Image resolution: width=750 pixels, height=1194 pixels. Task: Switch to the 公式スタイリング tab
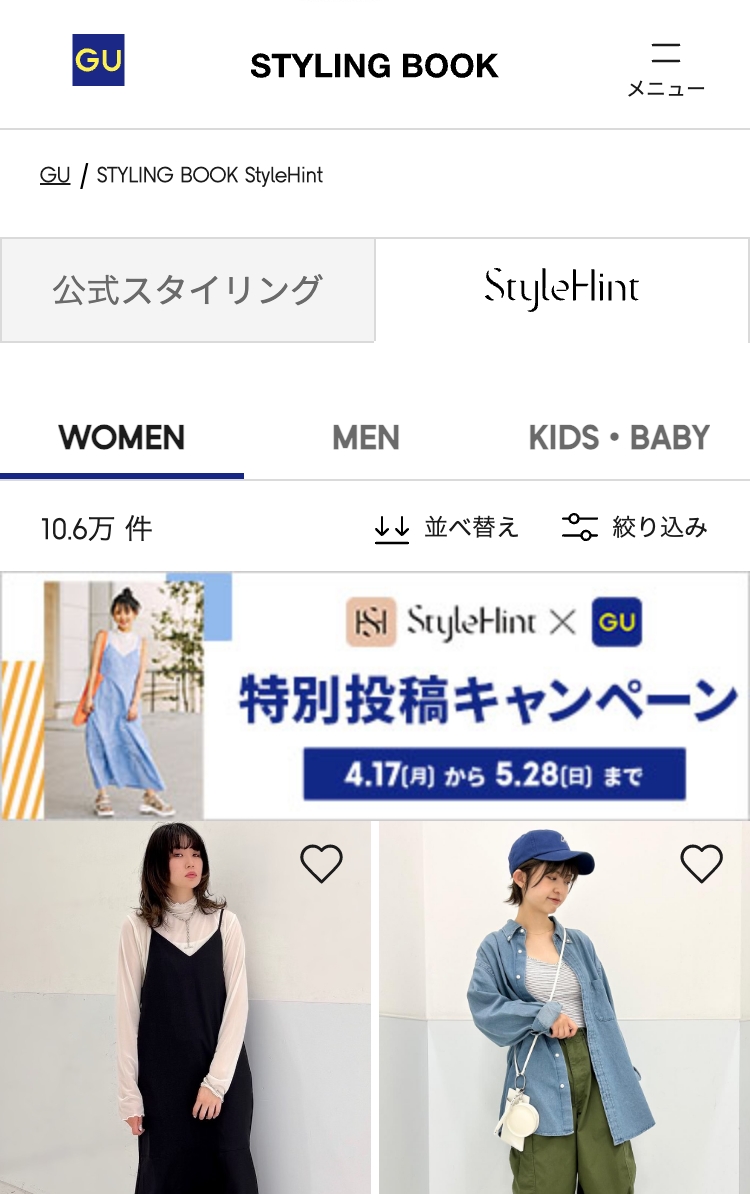[x=187, y=290]
